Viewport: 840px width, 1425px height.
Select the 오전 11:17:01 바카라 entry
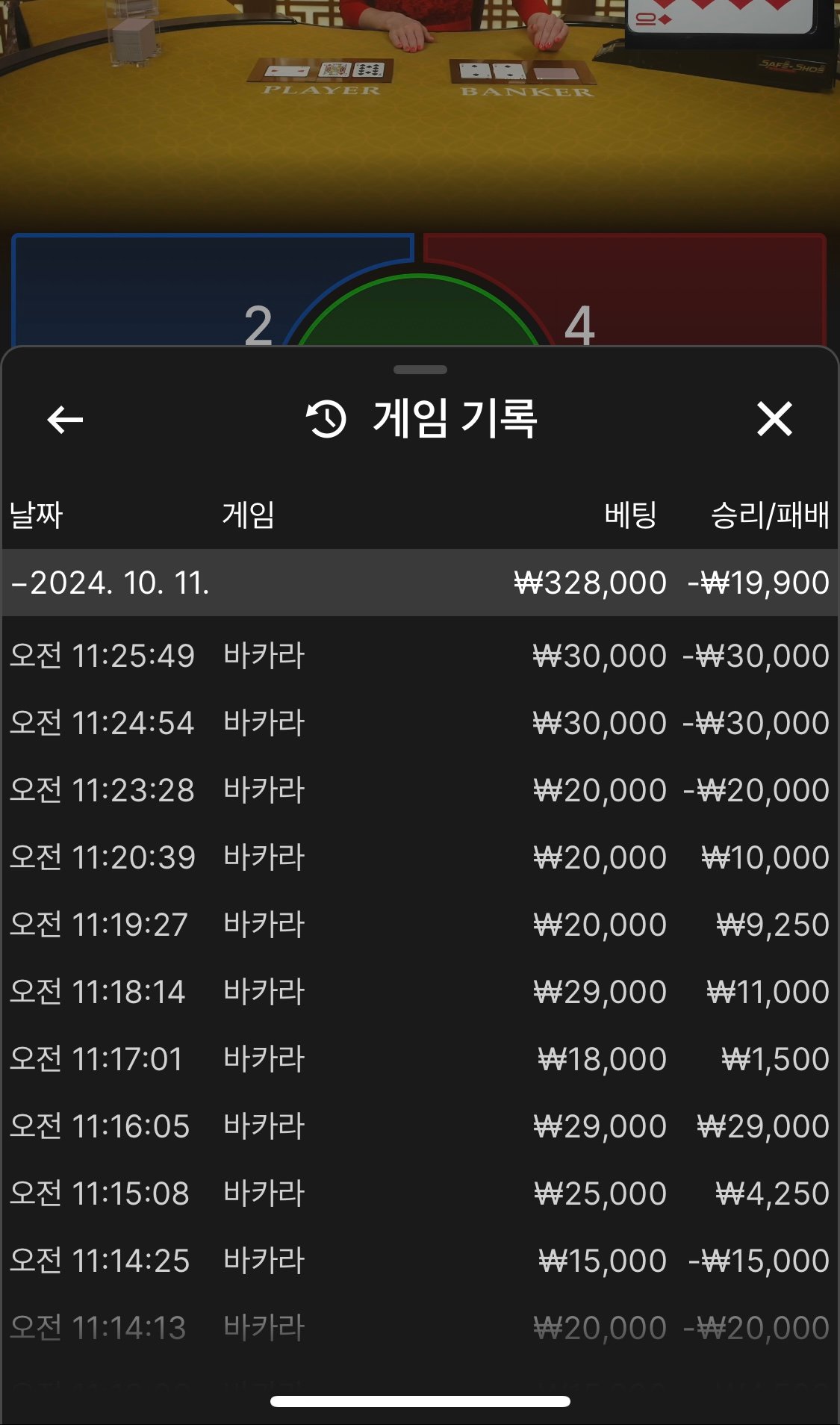pyautogui.click(x=419, y=1059)
